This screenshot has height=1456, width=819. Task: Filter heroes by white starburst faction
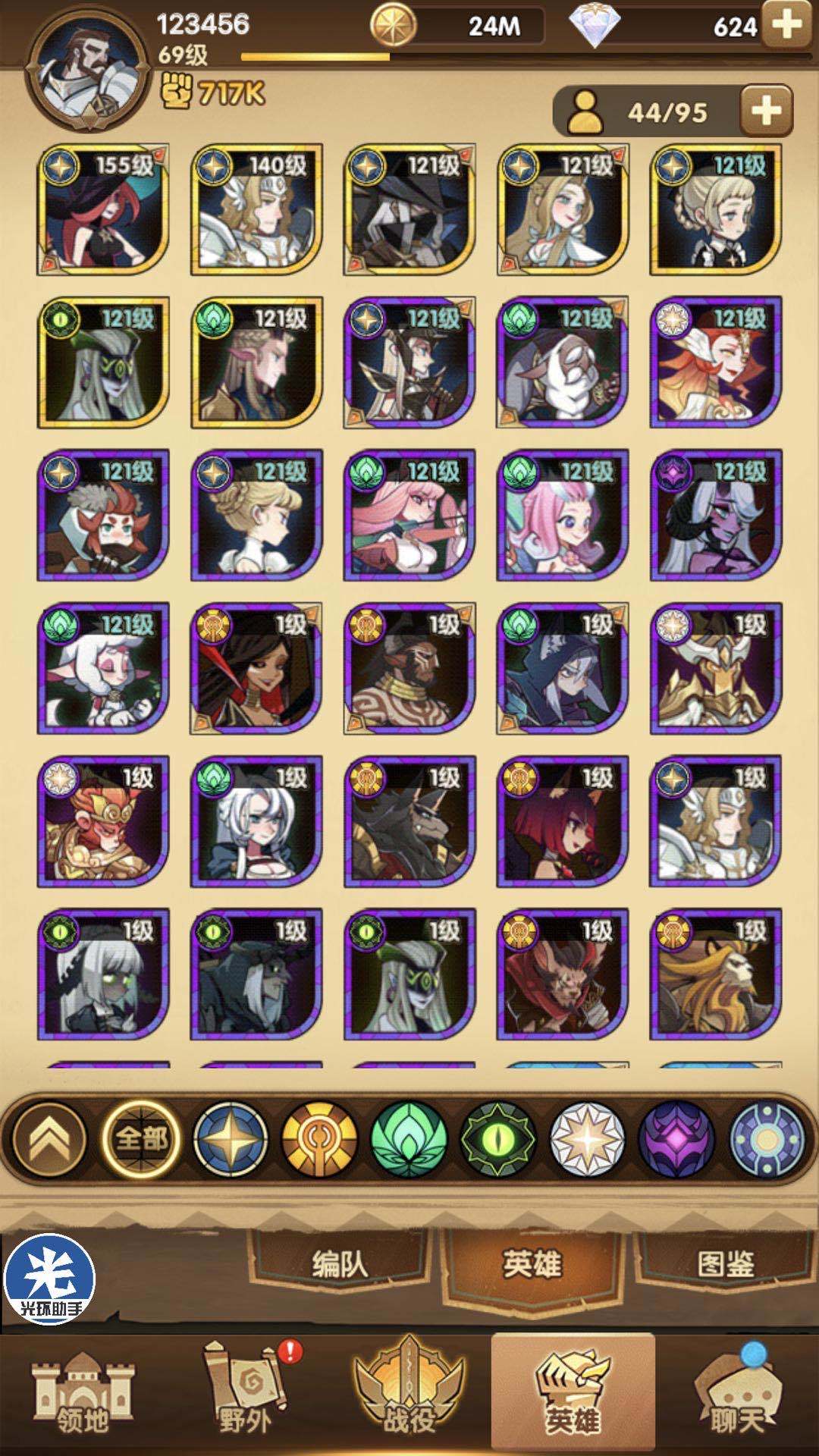coord(588,1139)
